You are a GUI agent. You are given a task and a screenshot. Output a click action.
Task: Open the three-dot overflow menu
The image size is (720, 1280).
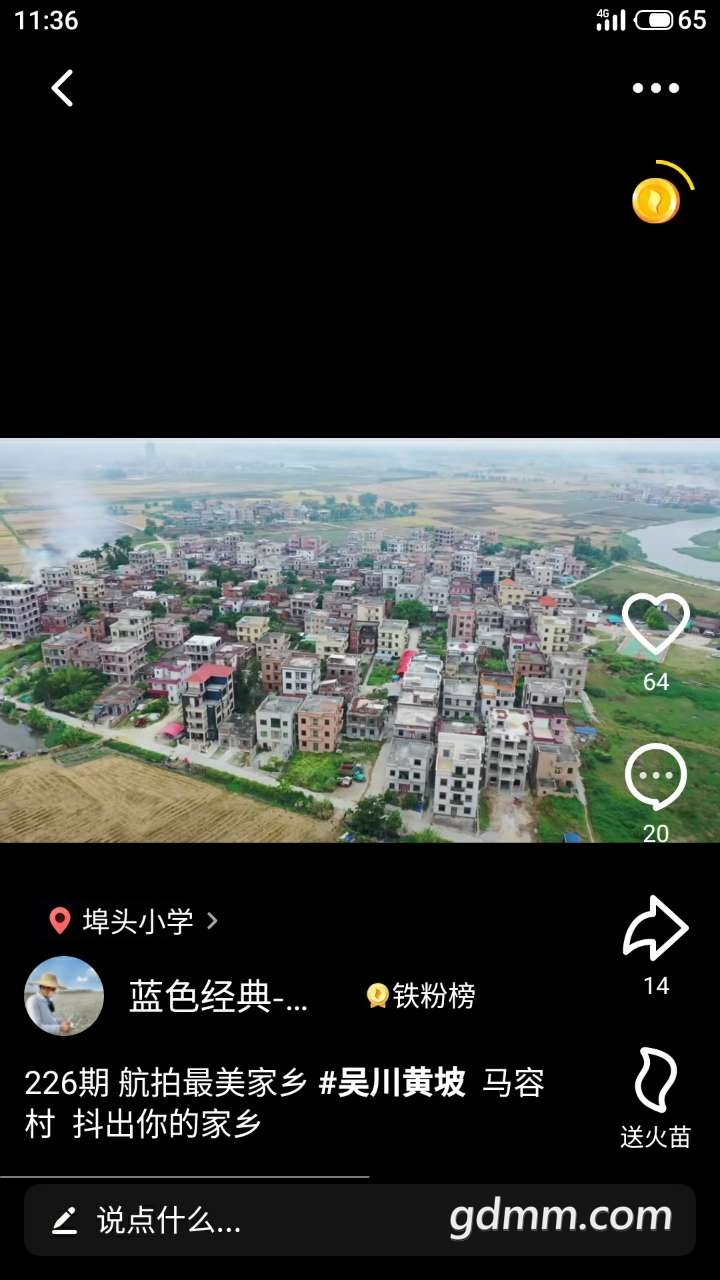point(656,88)
